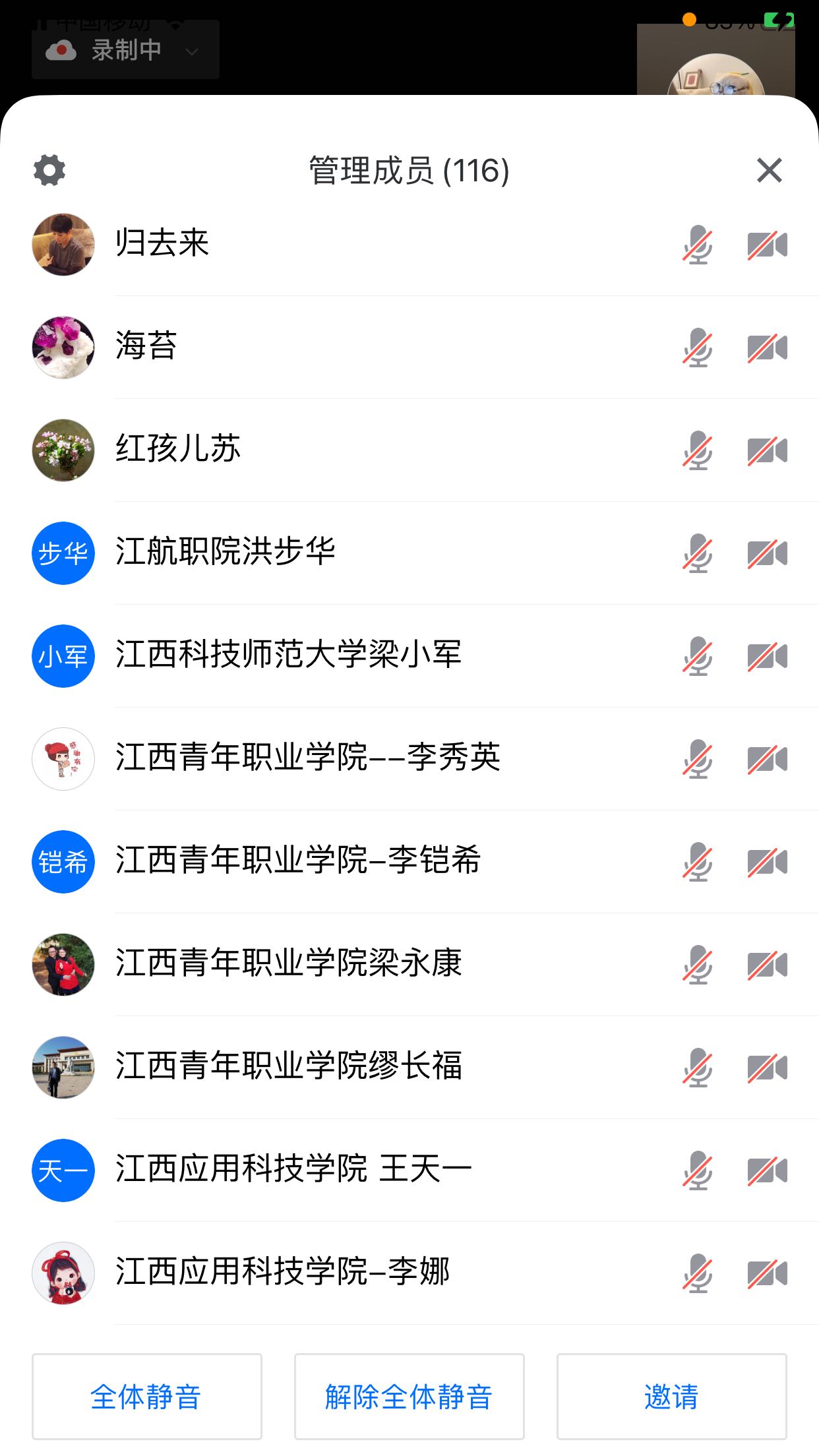
Task: Tap 解除全体静音 to unmute everyone
Action: tap(409, 1396)
